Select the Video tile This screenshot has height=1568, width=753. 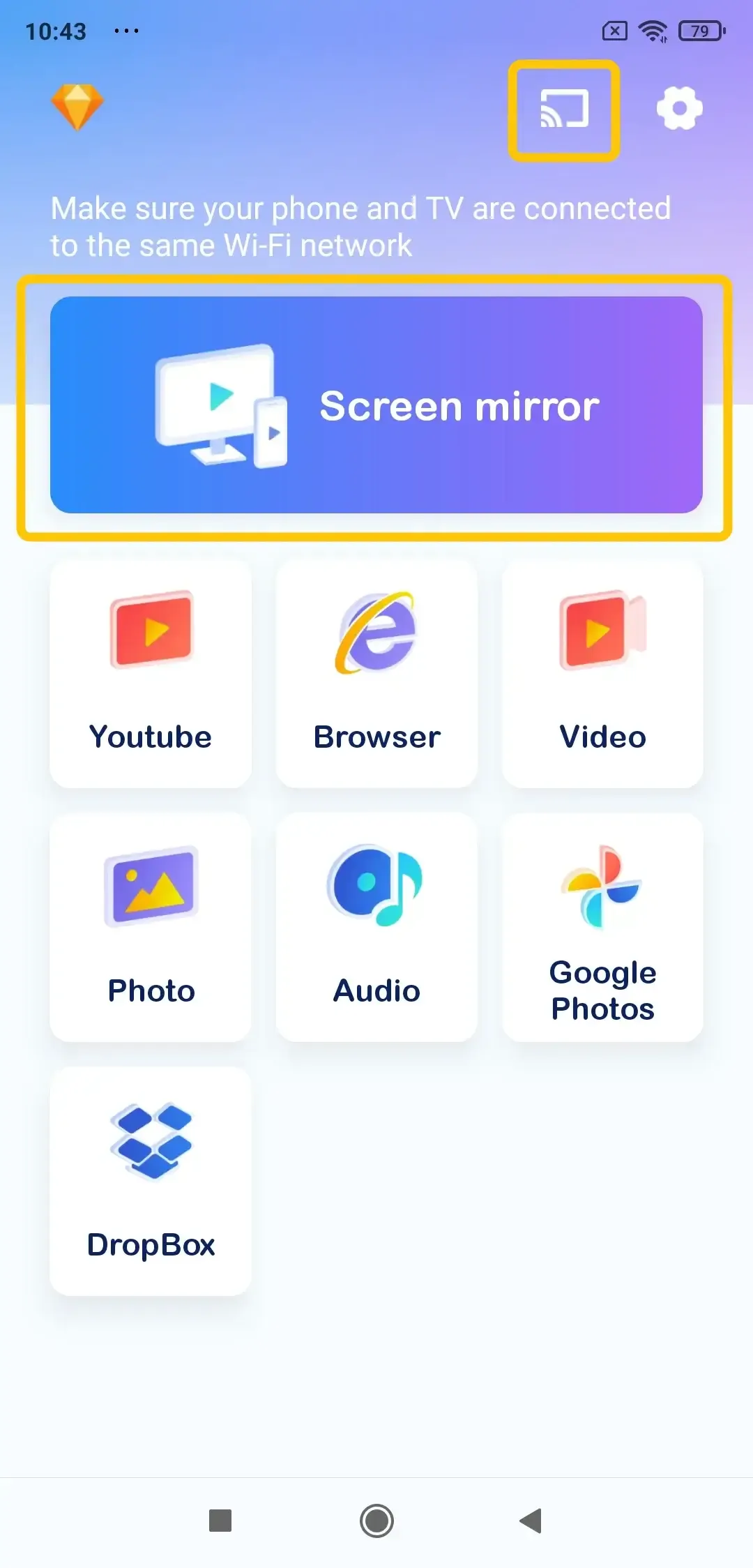pos(602,674)
